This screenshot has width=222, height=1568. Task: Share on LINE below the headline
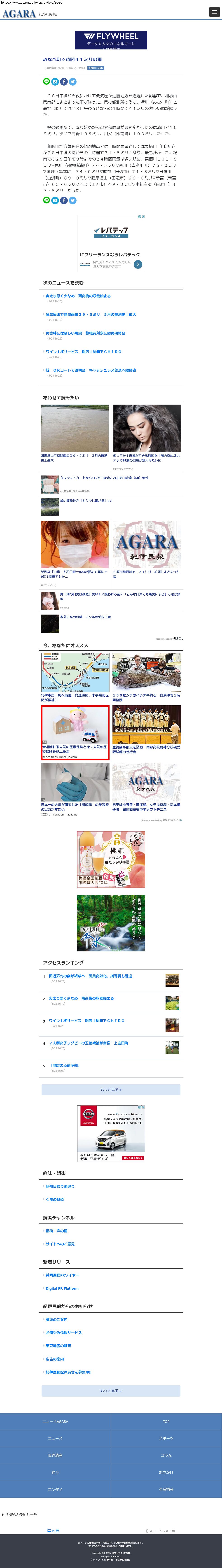(46, 82)
